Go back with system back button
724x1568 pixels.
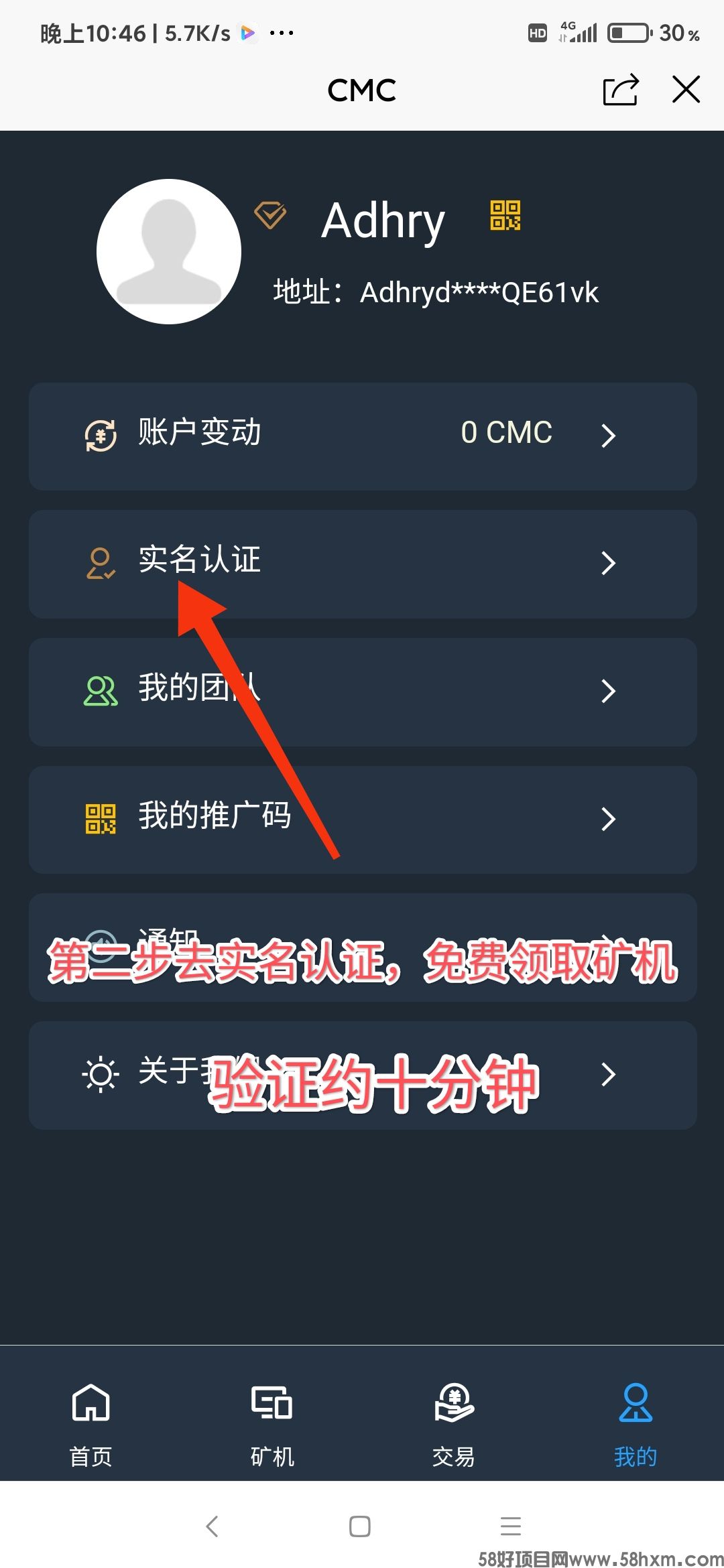(x=213, y=1526)
